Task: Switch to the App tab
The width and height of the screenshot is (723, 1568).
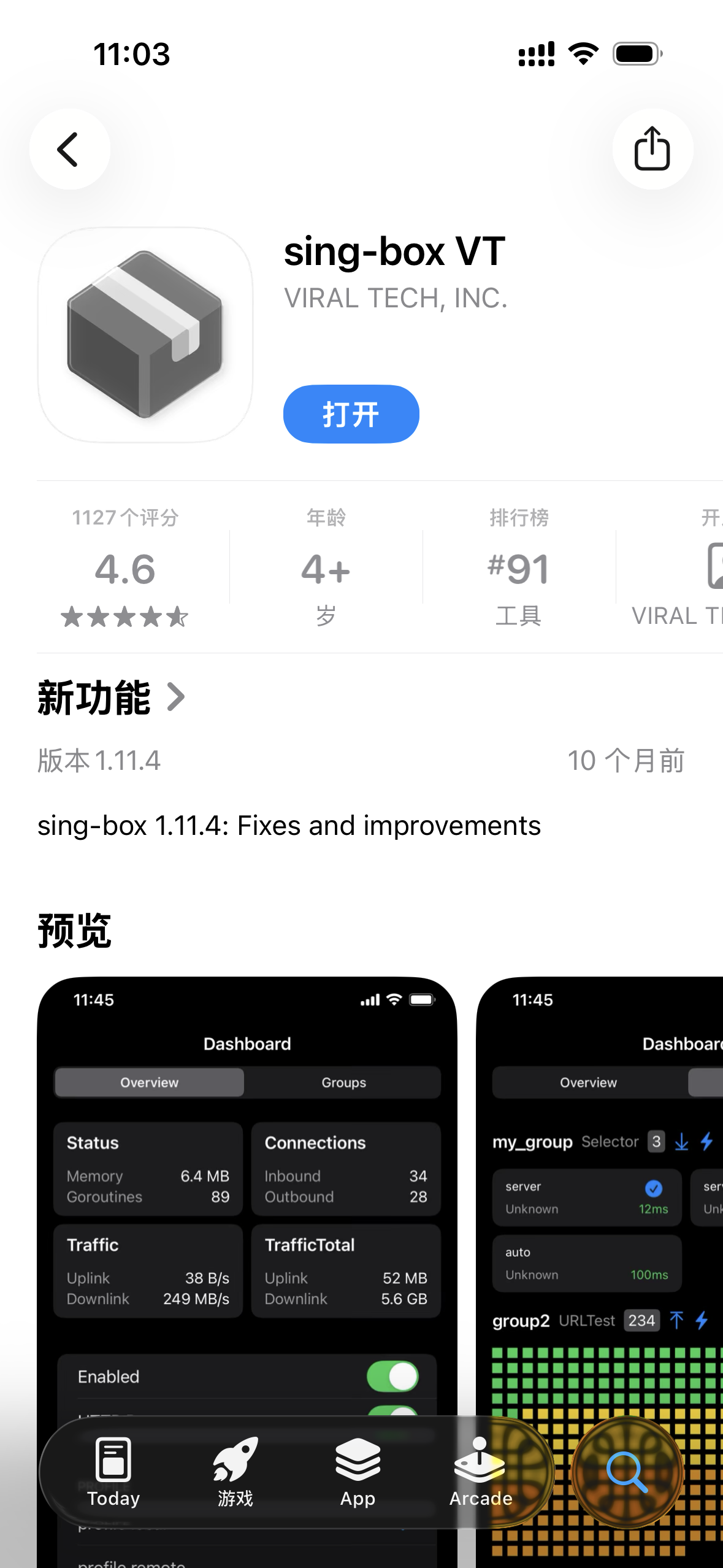Action: tap(358, 1472)
